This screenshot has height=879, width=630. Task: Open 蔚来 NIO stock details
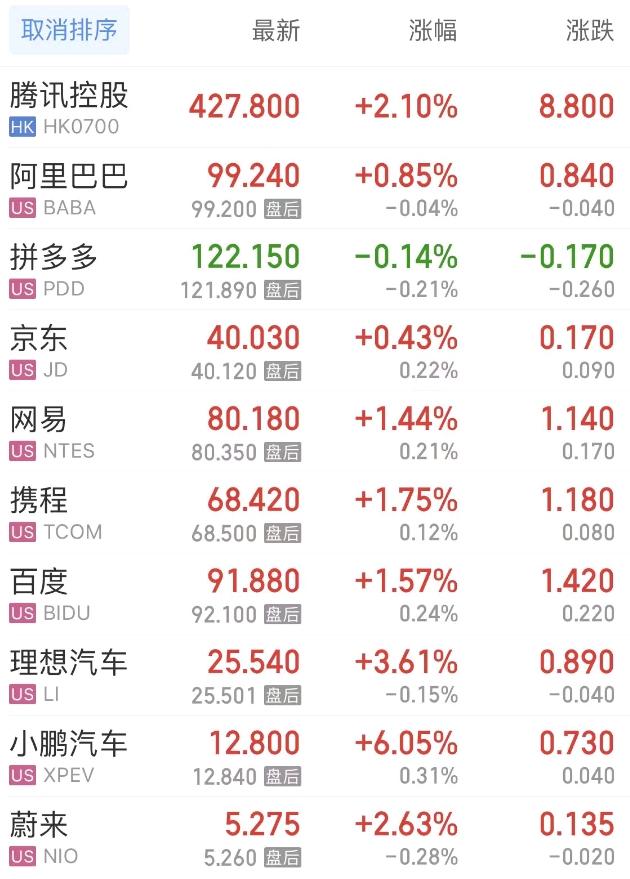(44, 838)
